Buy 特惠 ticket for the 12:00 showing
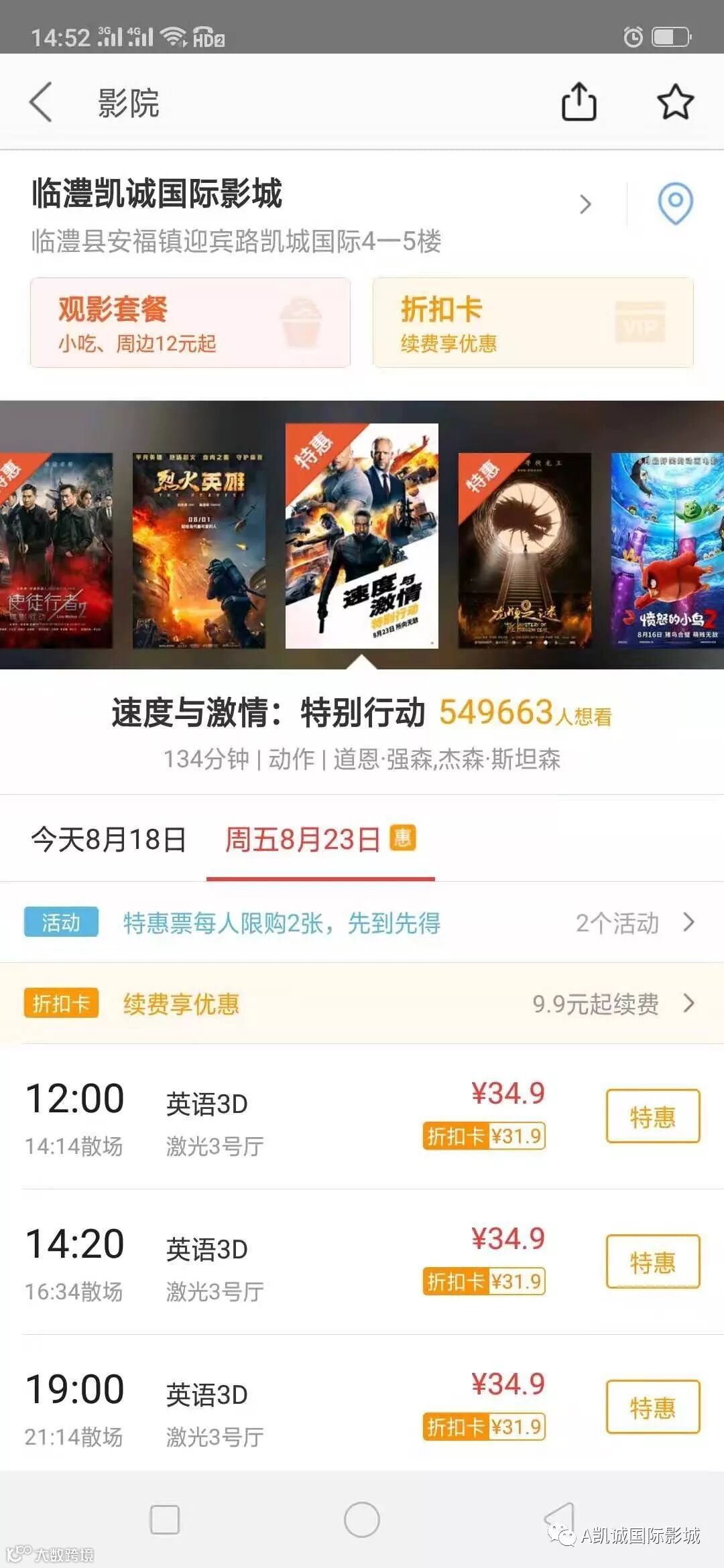Image resolution: width=724 pixels, height=1568 pixels. pos(652,1116)
